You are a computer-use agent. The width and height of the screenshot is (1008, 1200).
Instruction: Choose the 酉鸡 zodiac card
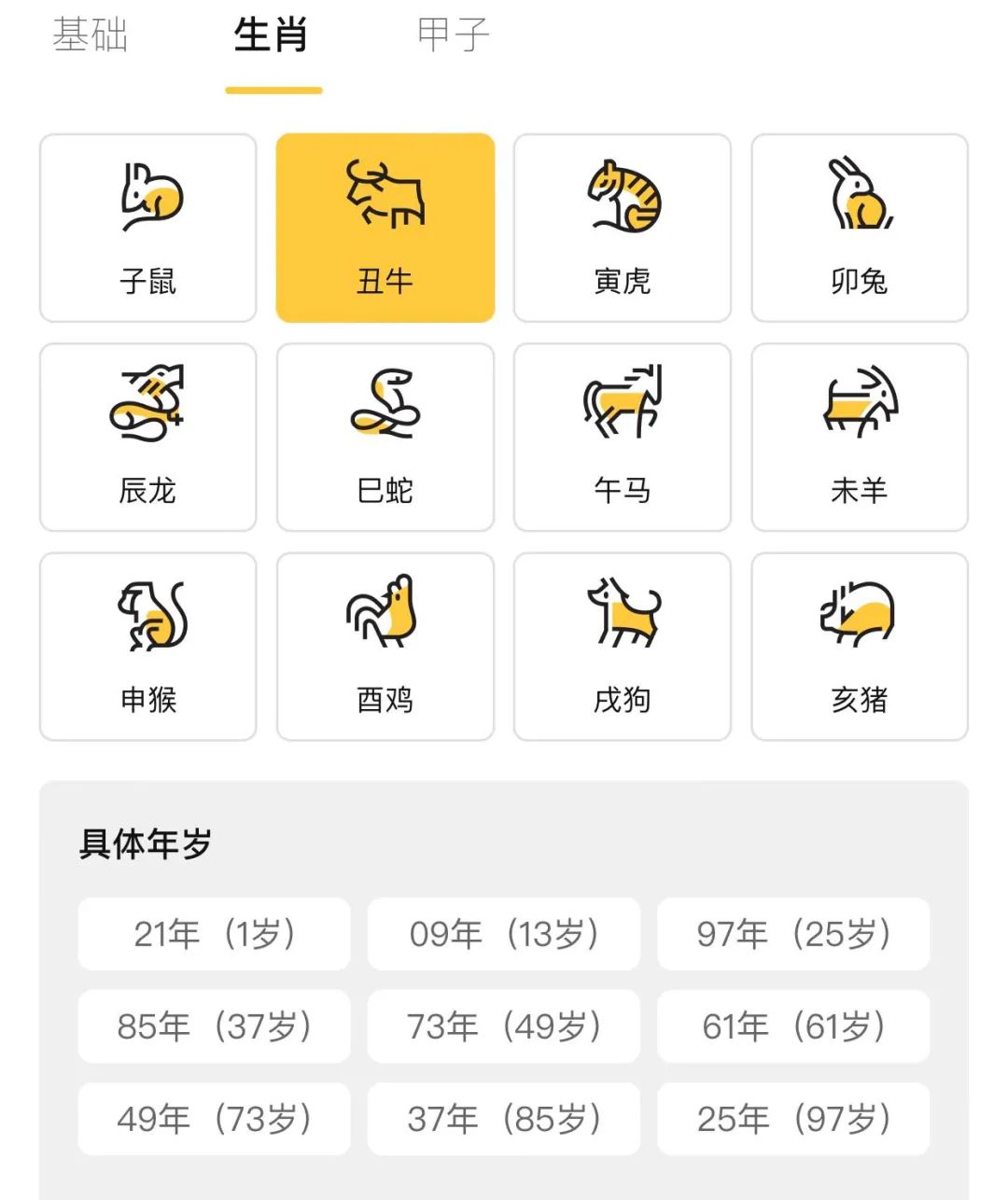coord(385,646)
